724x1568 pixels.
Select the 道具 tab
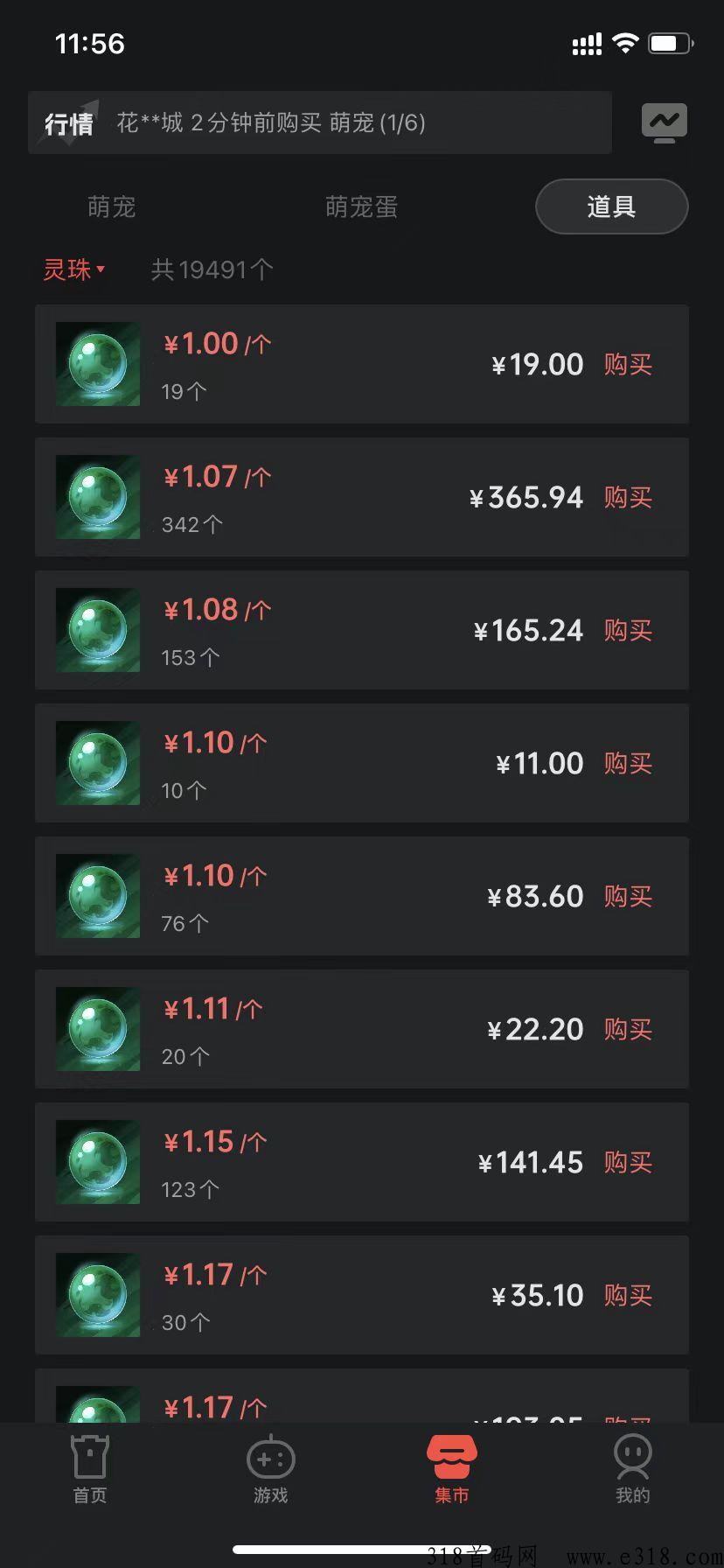(611, 206)
